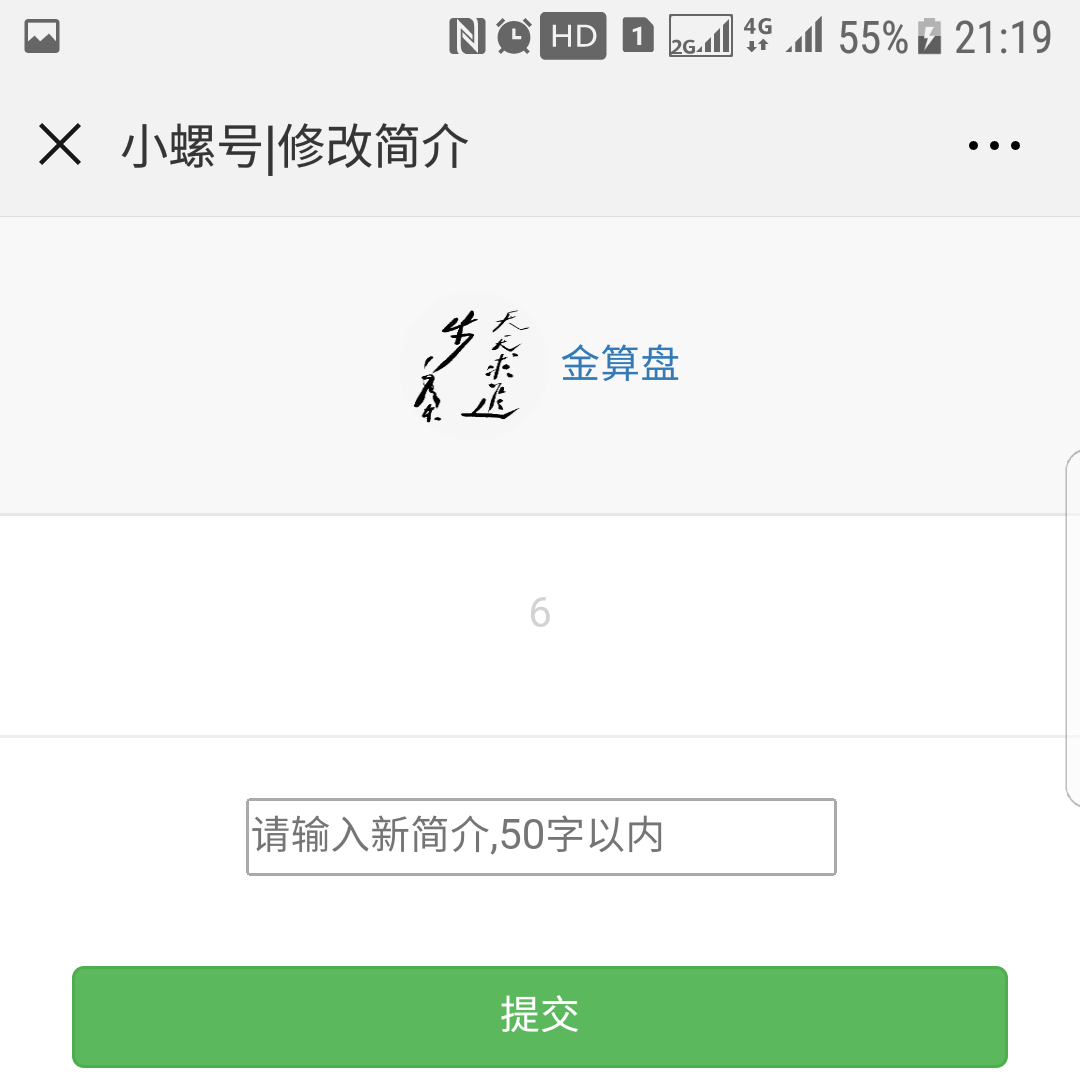Screen dimensions: 1080x1090
Task: Submit with the green 提交 button
Action: tap(540, 1016)
